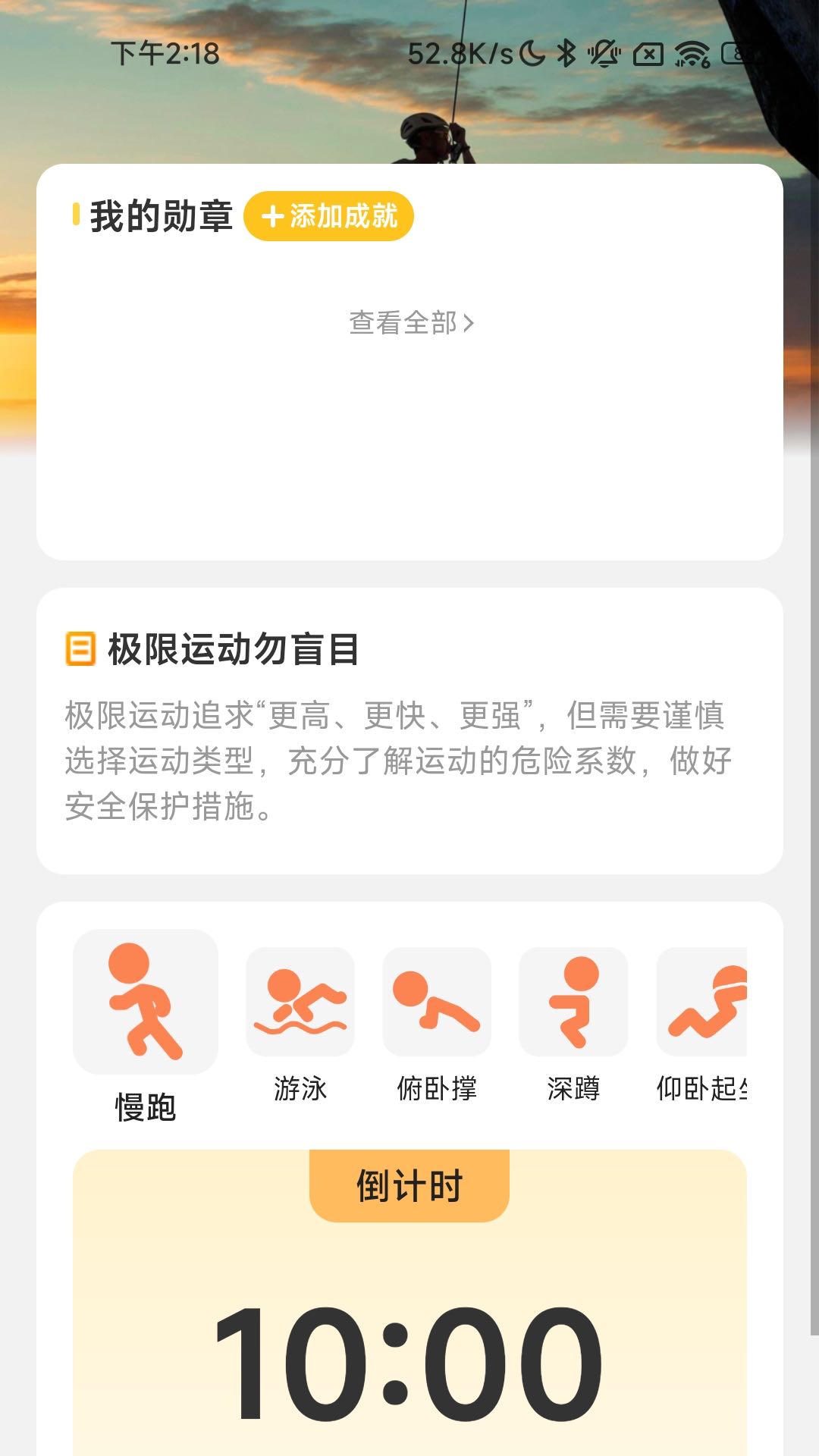Tap the 添加成就 achievement button
The width and height of the screenshot is (819, 1456).
[x=330, y=216]
